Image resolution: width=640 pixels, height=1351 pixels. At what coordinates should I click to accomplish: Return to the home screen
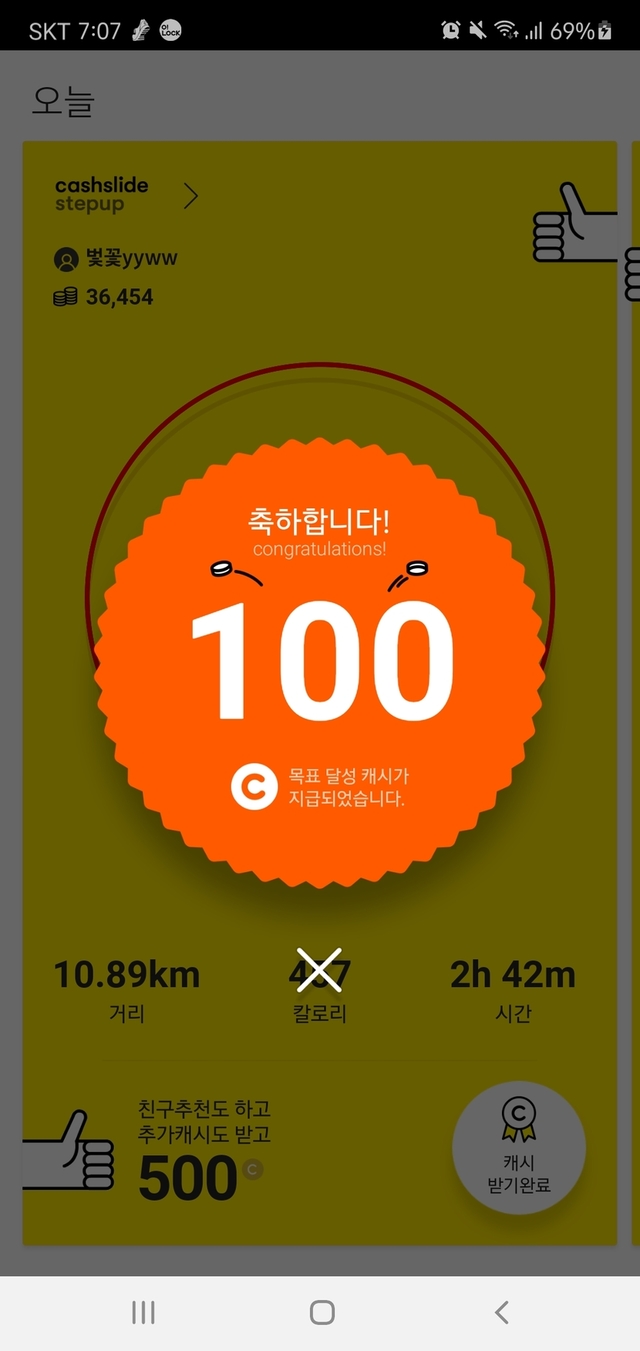[x=321, y=1312]
